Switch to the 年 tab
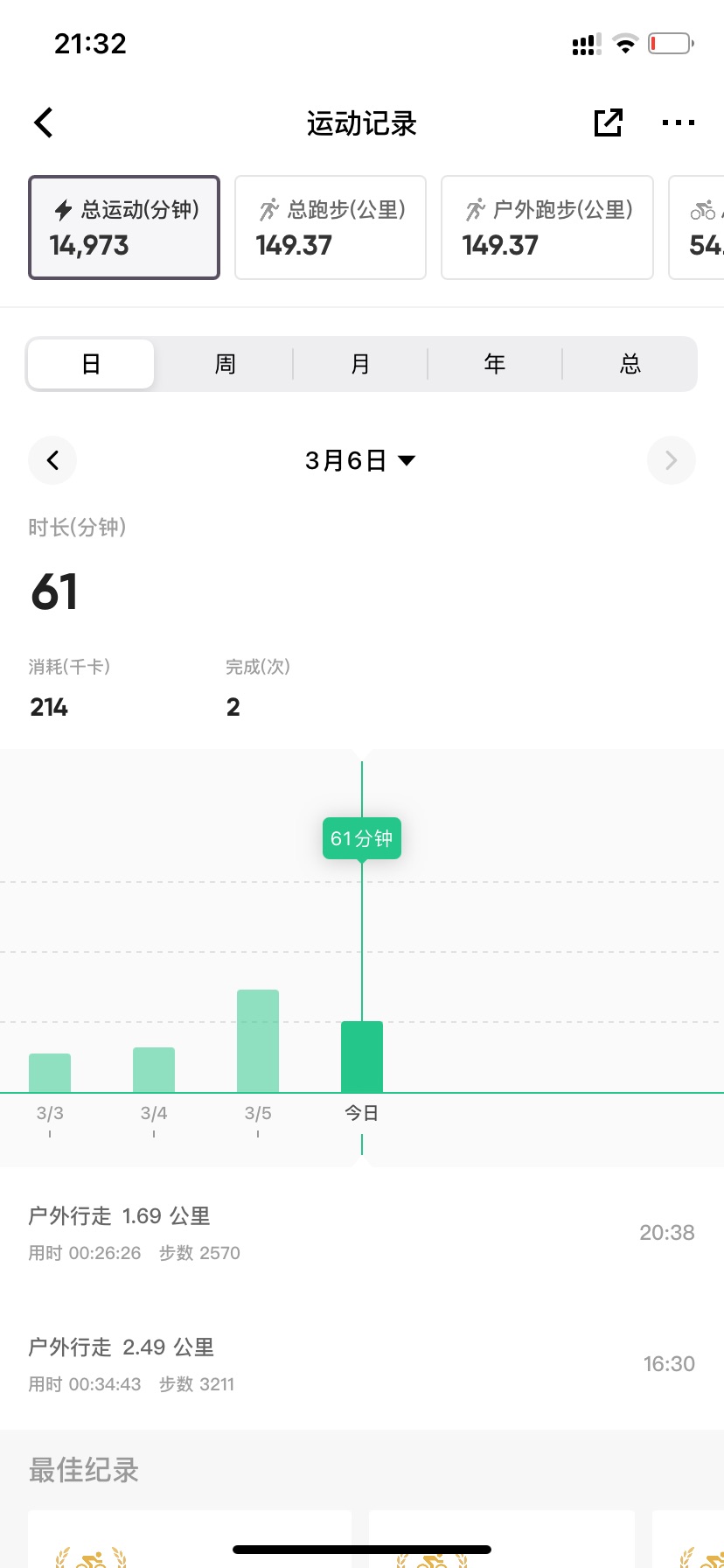The height and width of the screenshot is (1568, 724). [495, 364]
